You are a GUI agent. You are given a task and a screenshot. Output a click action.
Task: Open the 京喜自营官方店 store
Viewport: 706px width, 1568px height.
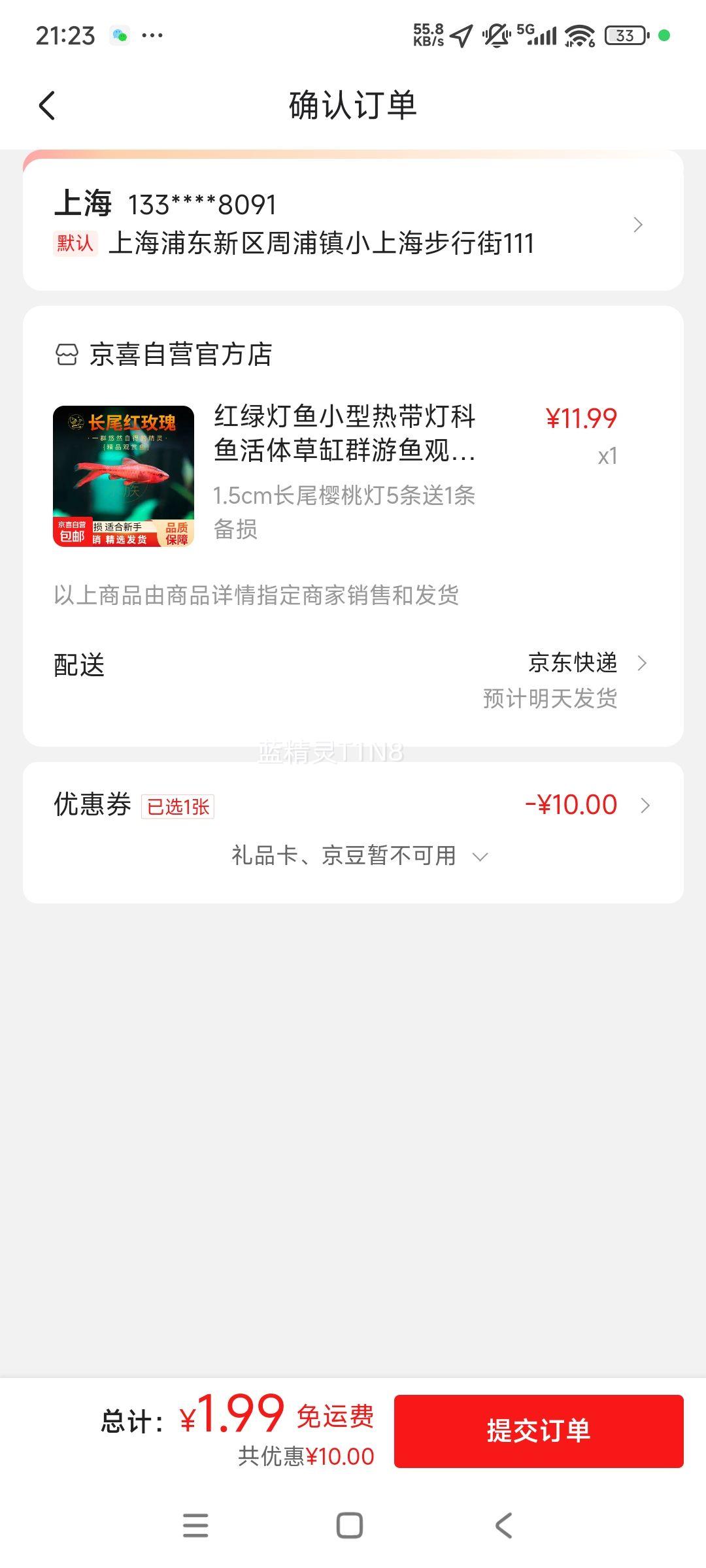point(164,354)
